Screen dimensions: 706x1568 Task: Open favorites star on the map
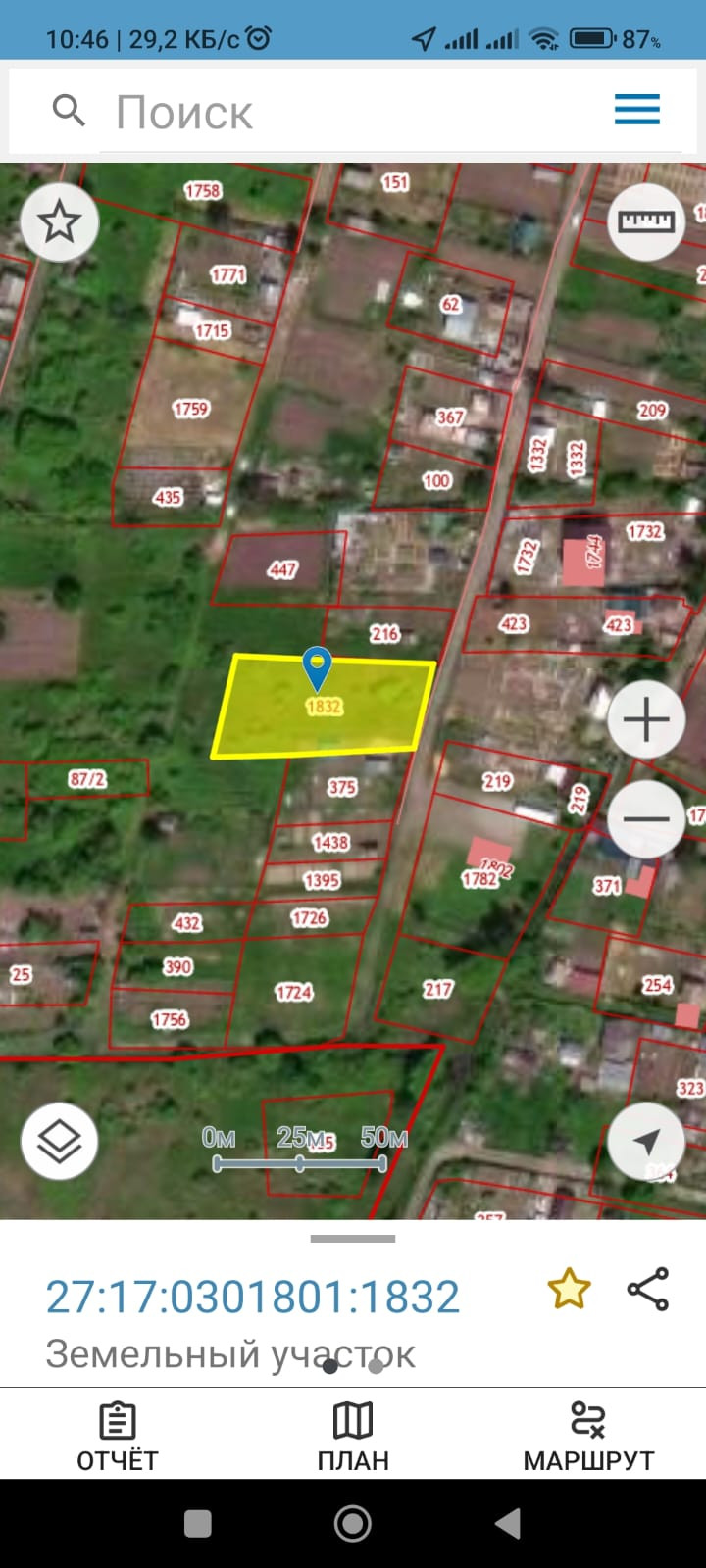pos(59,222)
